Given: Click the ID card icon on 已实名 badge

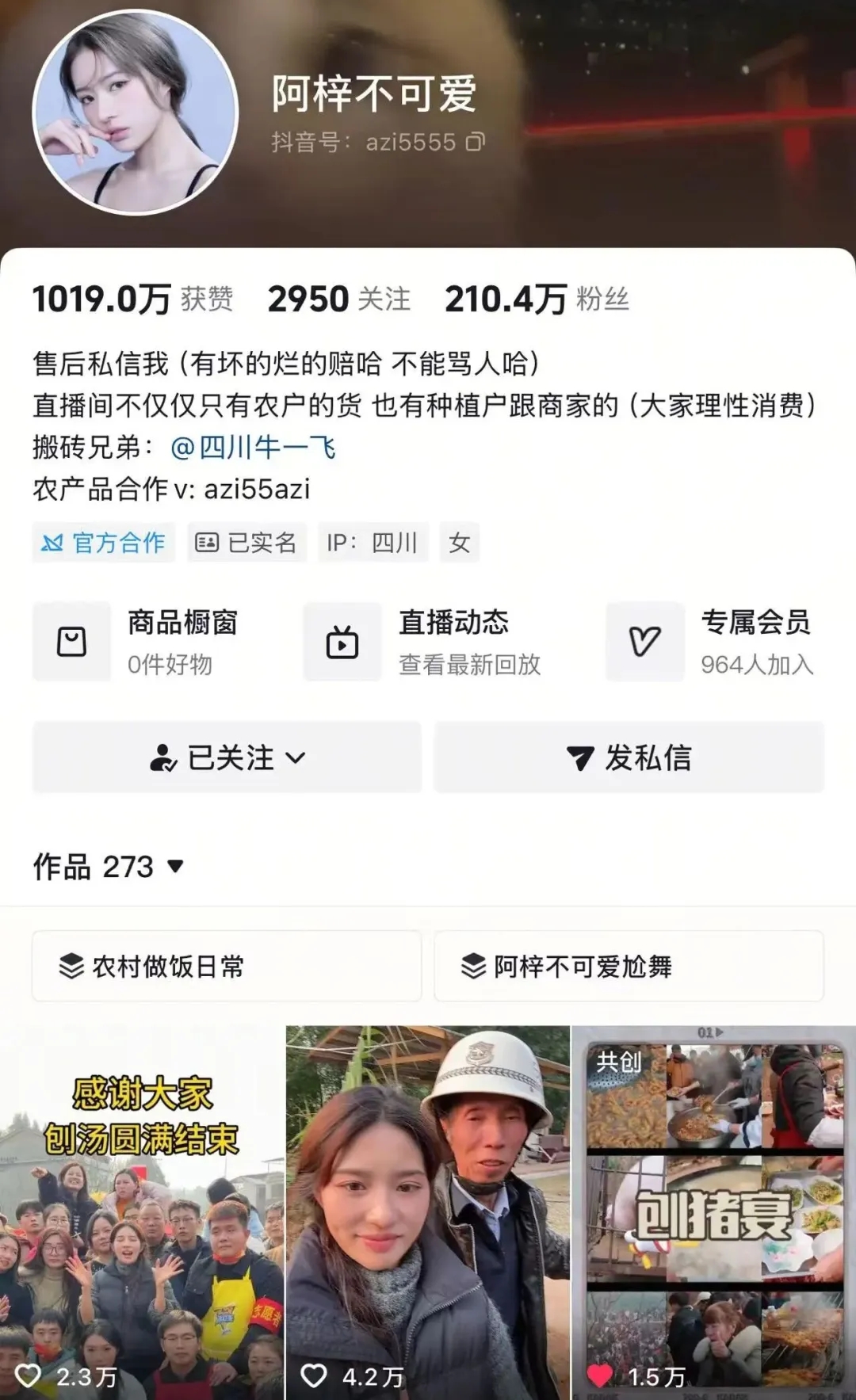Looking at the screenshot, I should (205, 543).
